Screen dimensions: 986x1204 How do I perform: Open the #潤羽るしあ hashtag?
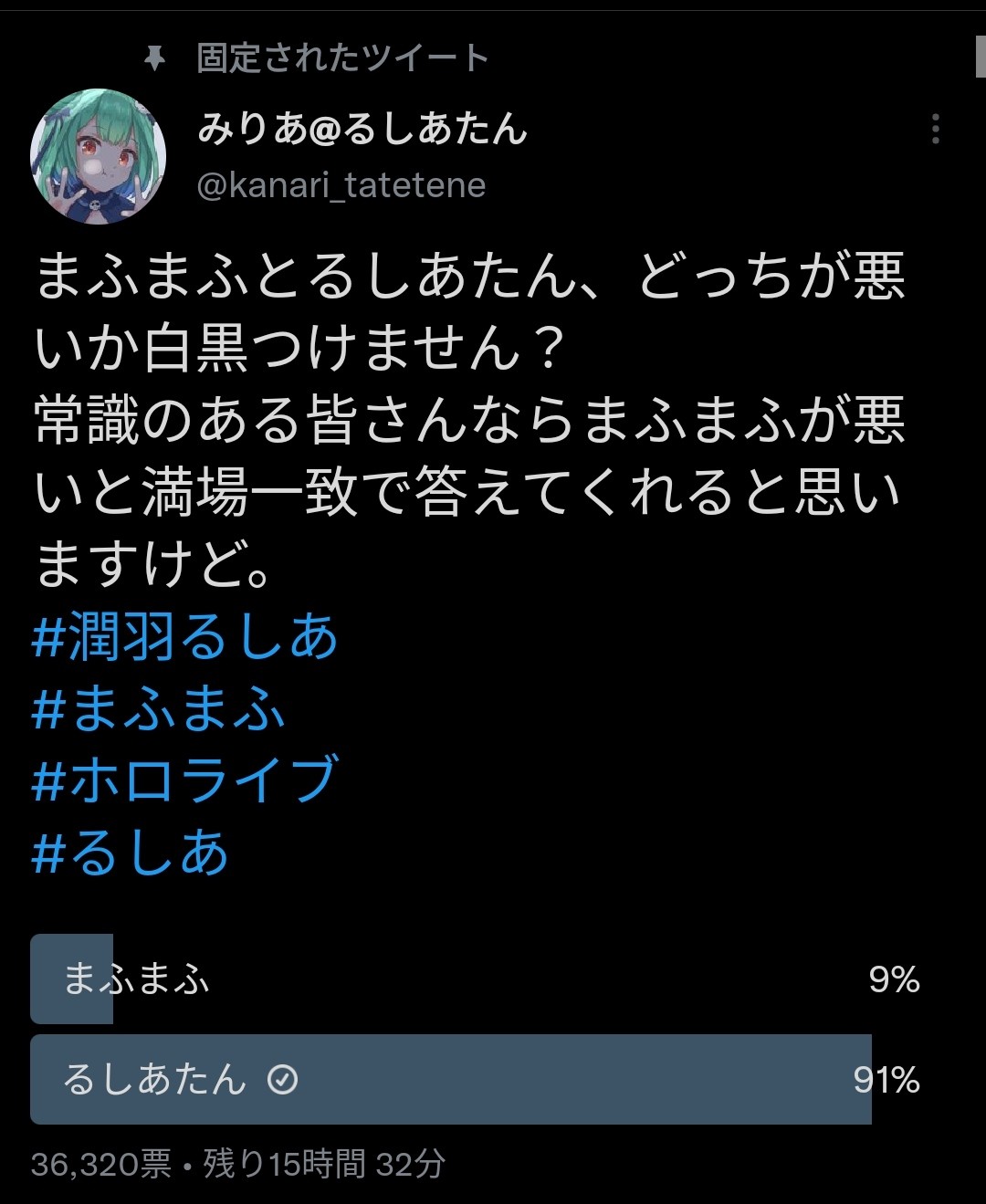point(185,636)
